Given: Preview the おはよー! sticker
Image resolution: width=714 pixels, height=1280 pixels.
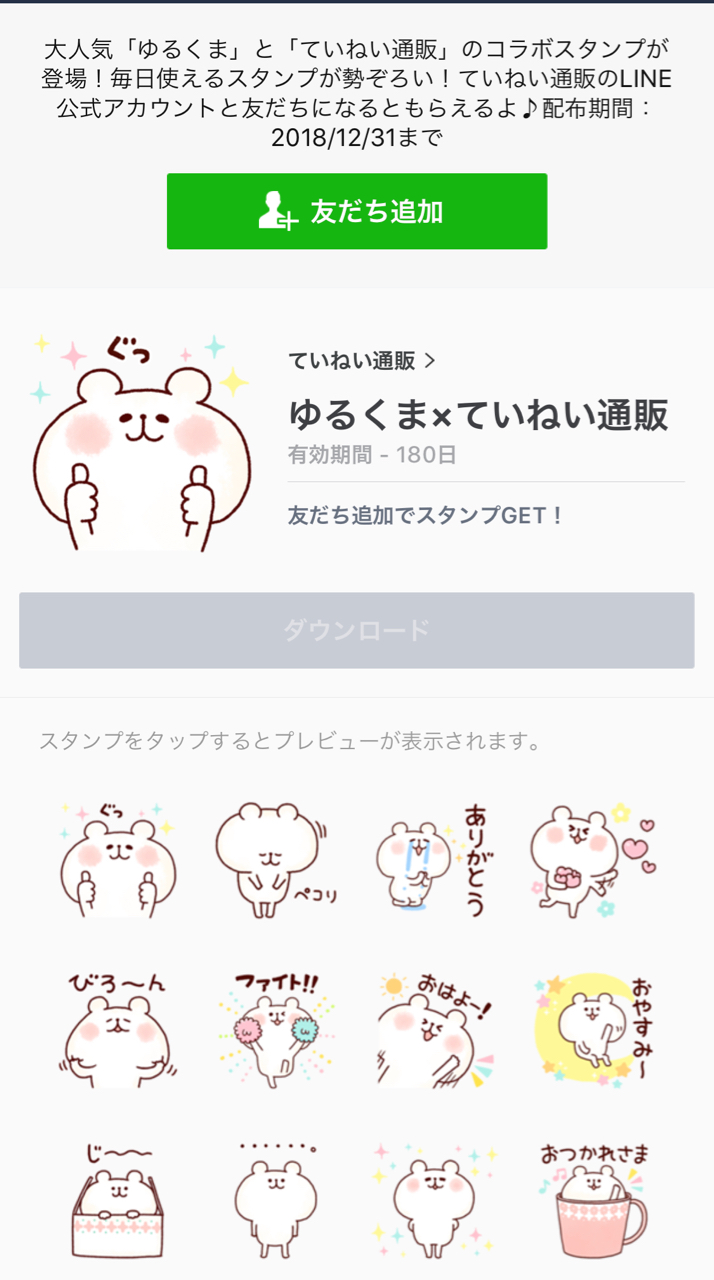Looking at the screenshot, I should [x=435, y=1028].
